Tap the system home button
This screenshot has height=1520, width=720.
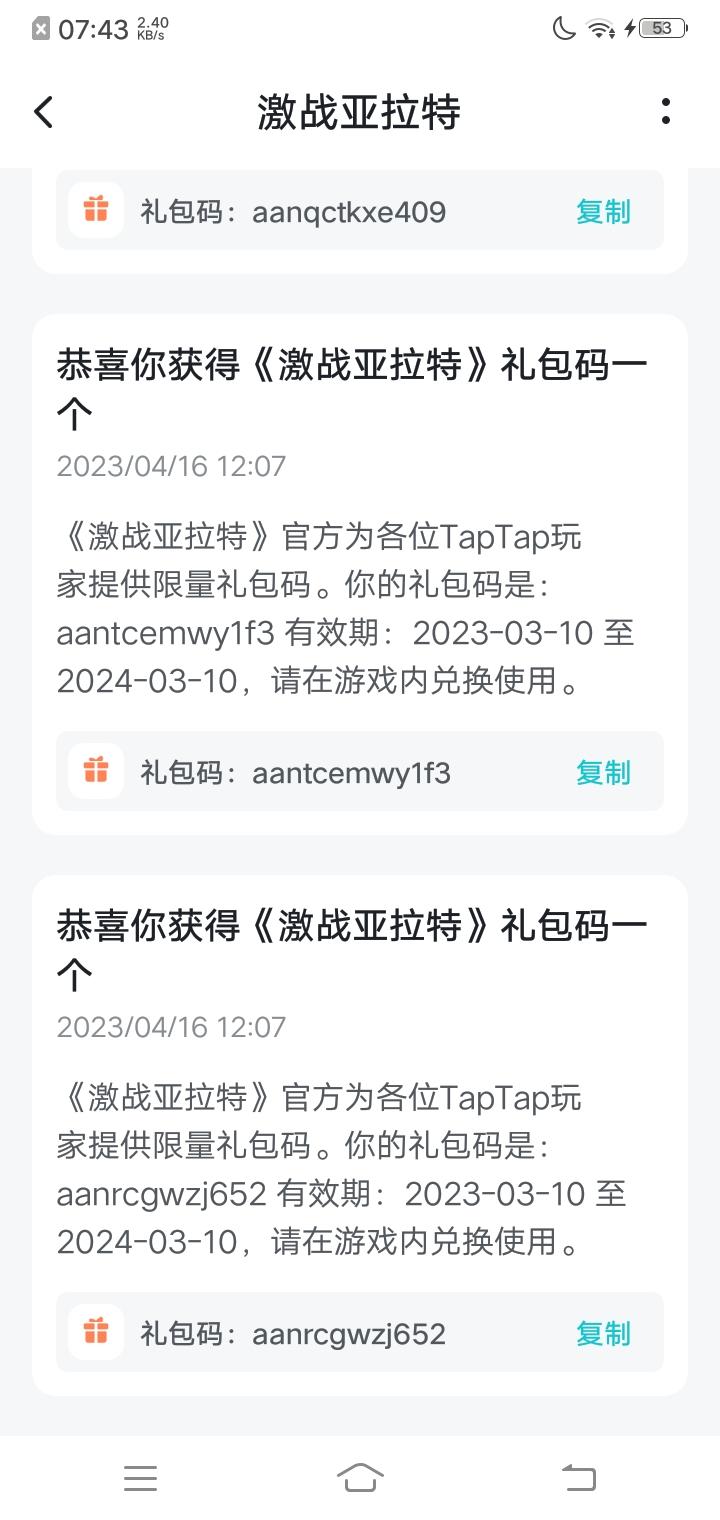360,1477
